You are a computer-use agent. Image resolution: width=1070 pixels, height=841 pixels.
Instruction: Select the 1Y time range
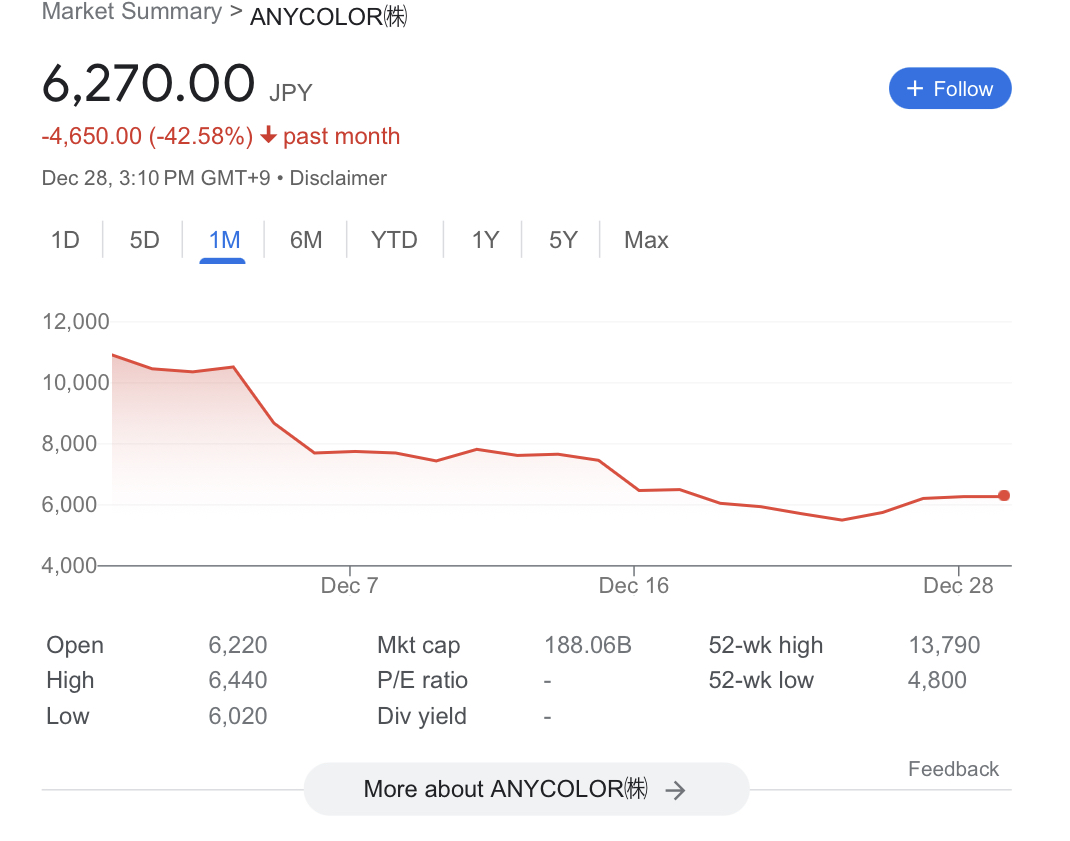pyautogui.click(x=485, y=240)
